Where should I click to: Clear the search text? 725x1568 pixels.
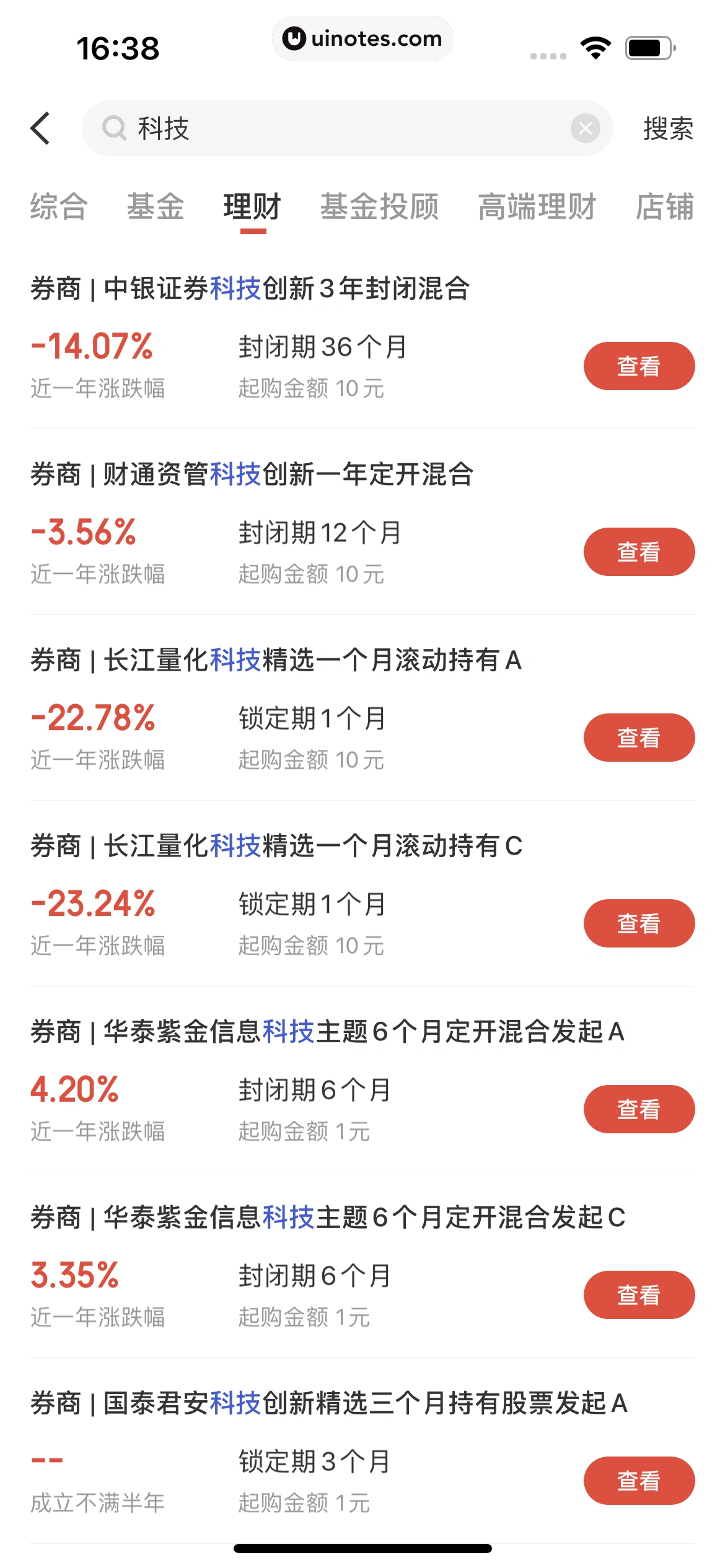pos(585,129)
